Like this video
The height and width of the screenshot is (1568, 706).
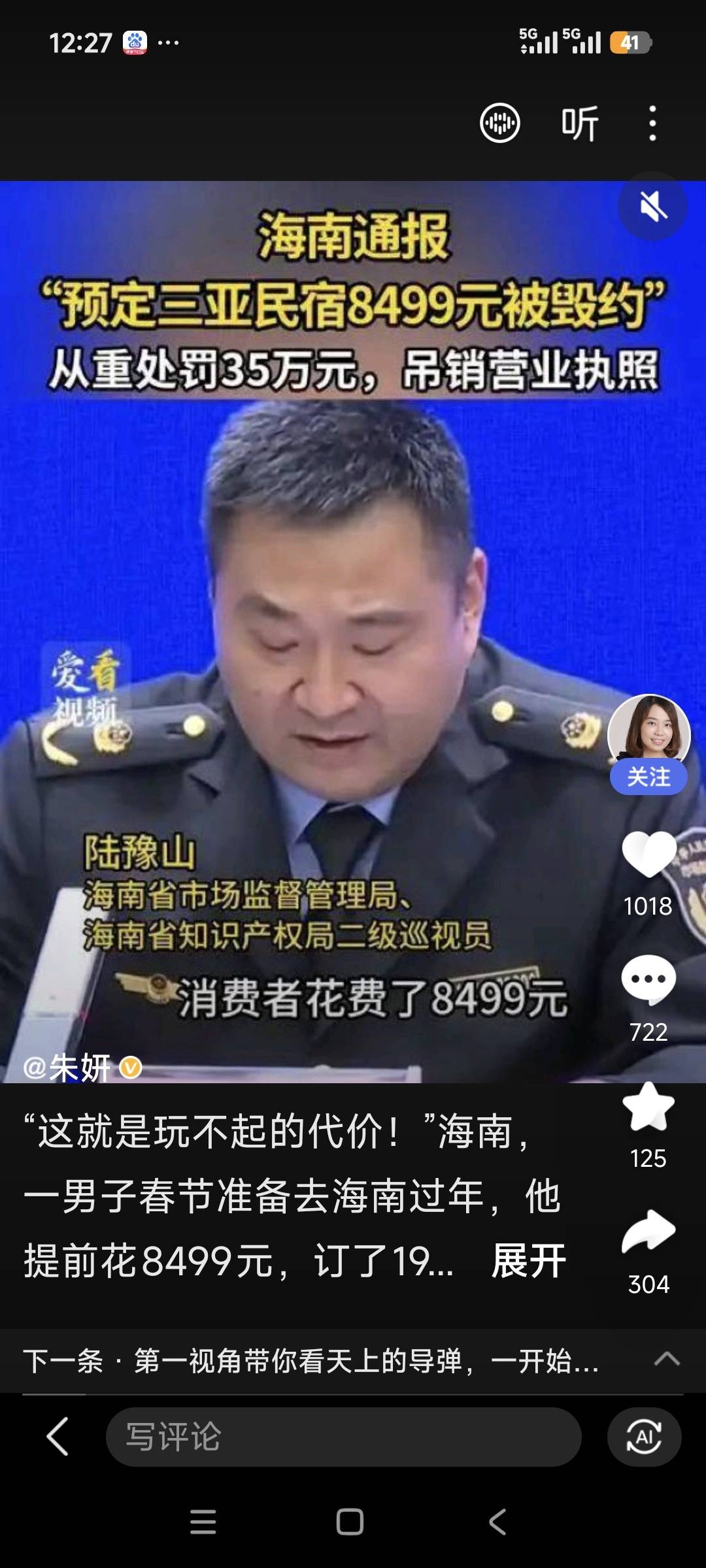648,855
